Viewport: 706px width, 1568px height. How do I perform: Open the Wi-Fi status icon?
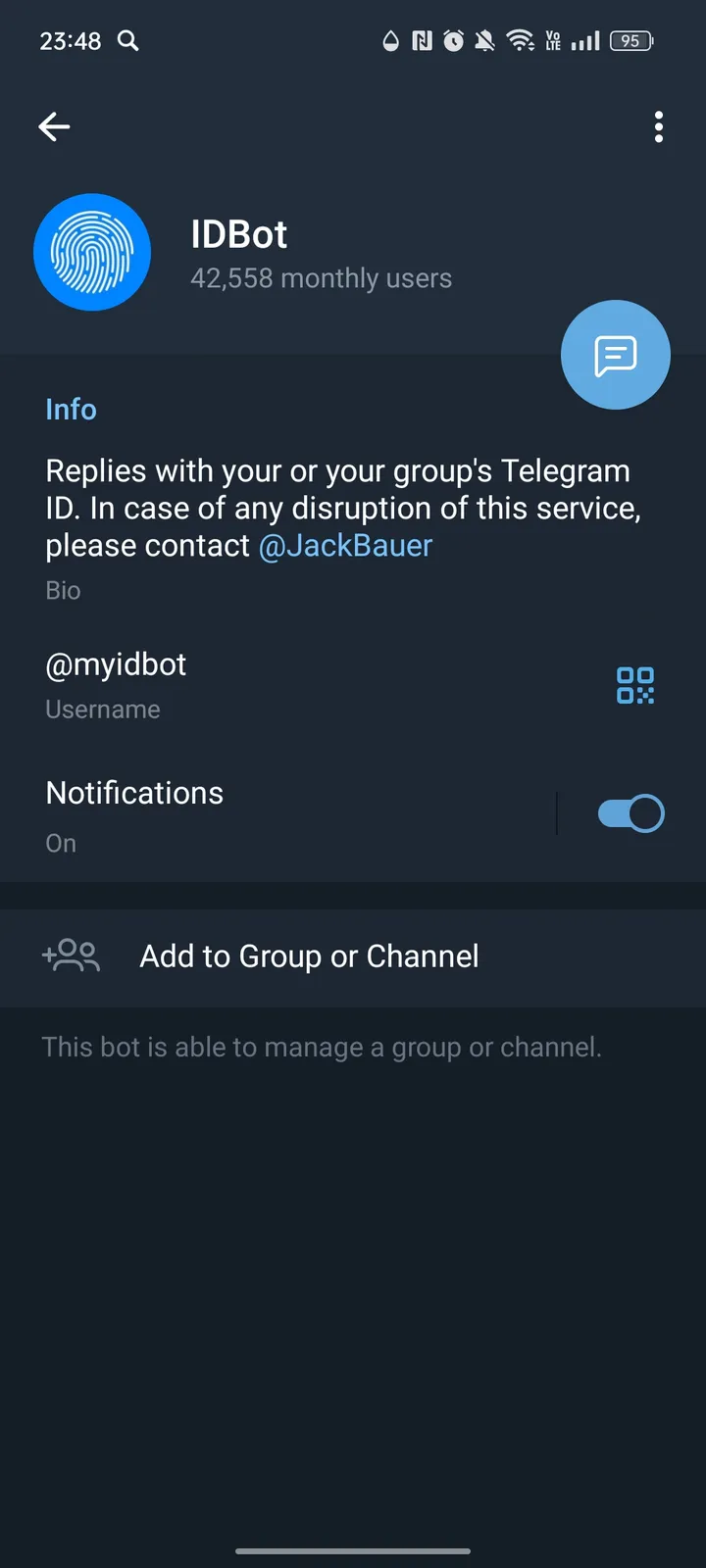point(520,41)
